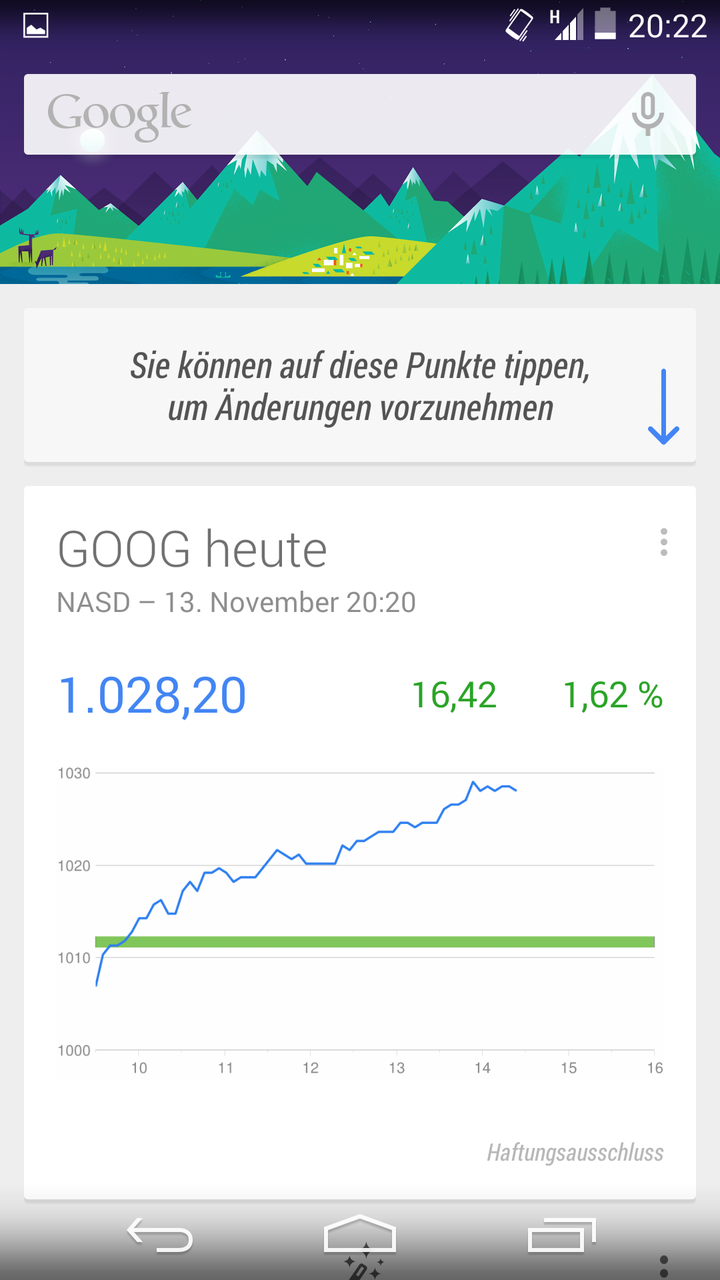Start voice search with the microphone
This screenshot has height=1280, width=720.
[x=647, y=114]
